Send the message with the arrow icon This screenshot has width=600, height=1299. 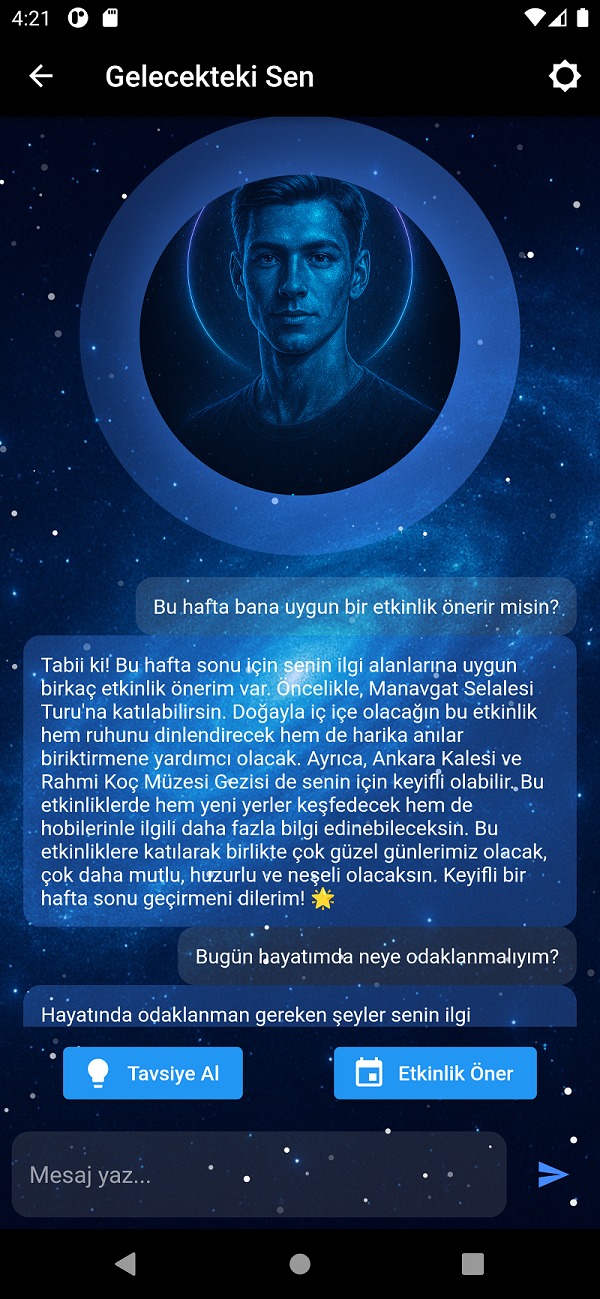(x=553, y=1174)
